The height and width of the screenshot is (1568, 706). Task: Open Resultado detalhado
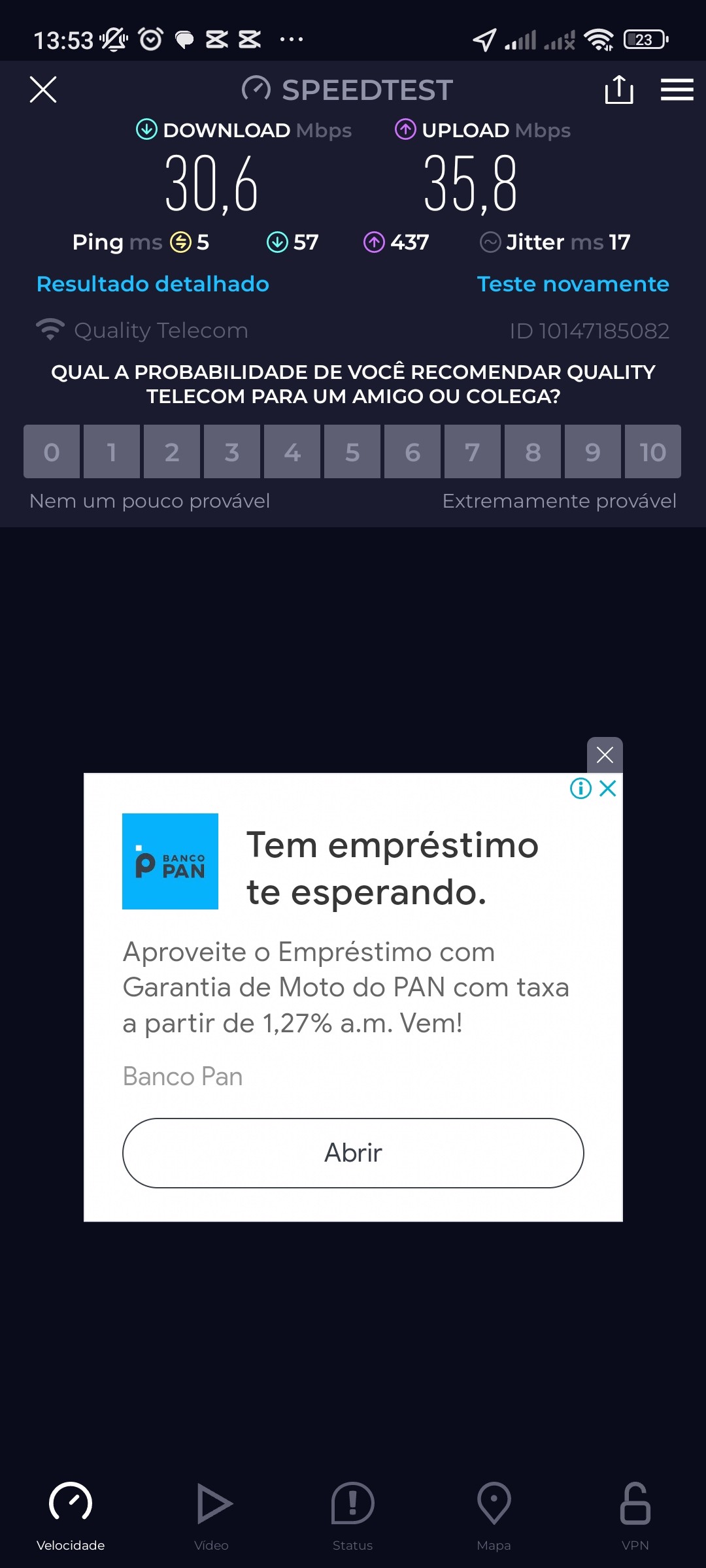153,284
